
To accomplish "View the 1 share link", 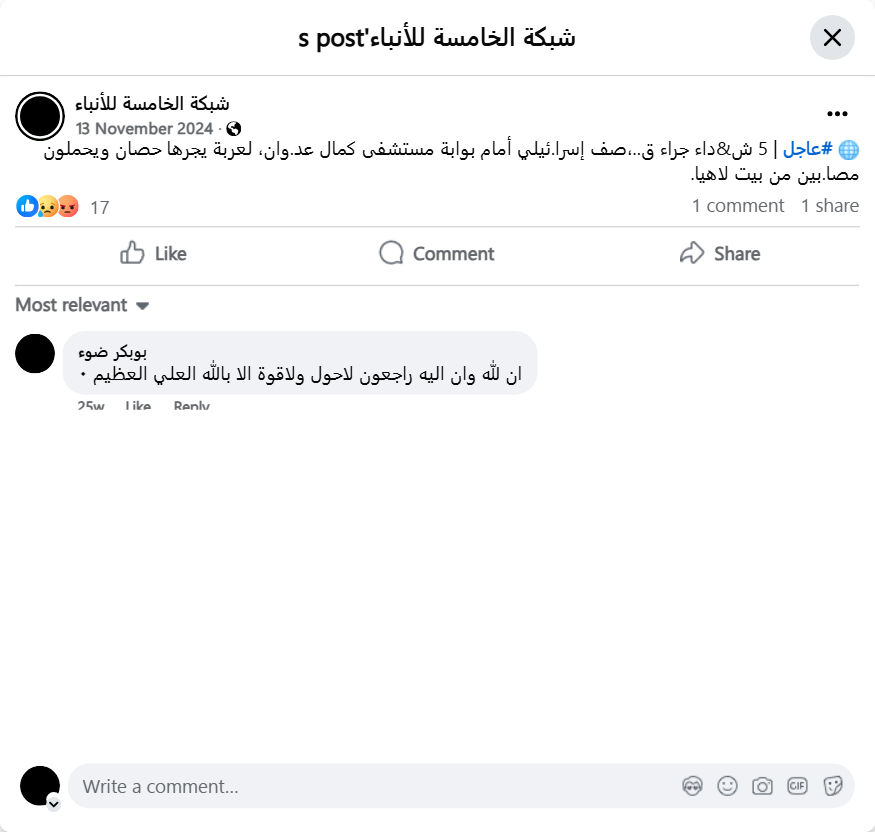I will [829, 206].
